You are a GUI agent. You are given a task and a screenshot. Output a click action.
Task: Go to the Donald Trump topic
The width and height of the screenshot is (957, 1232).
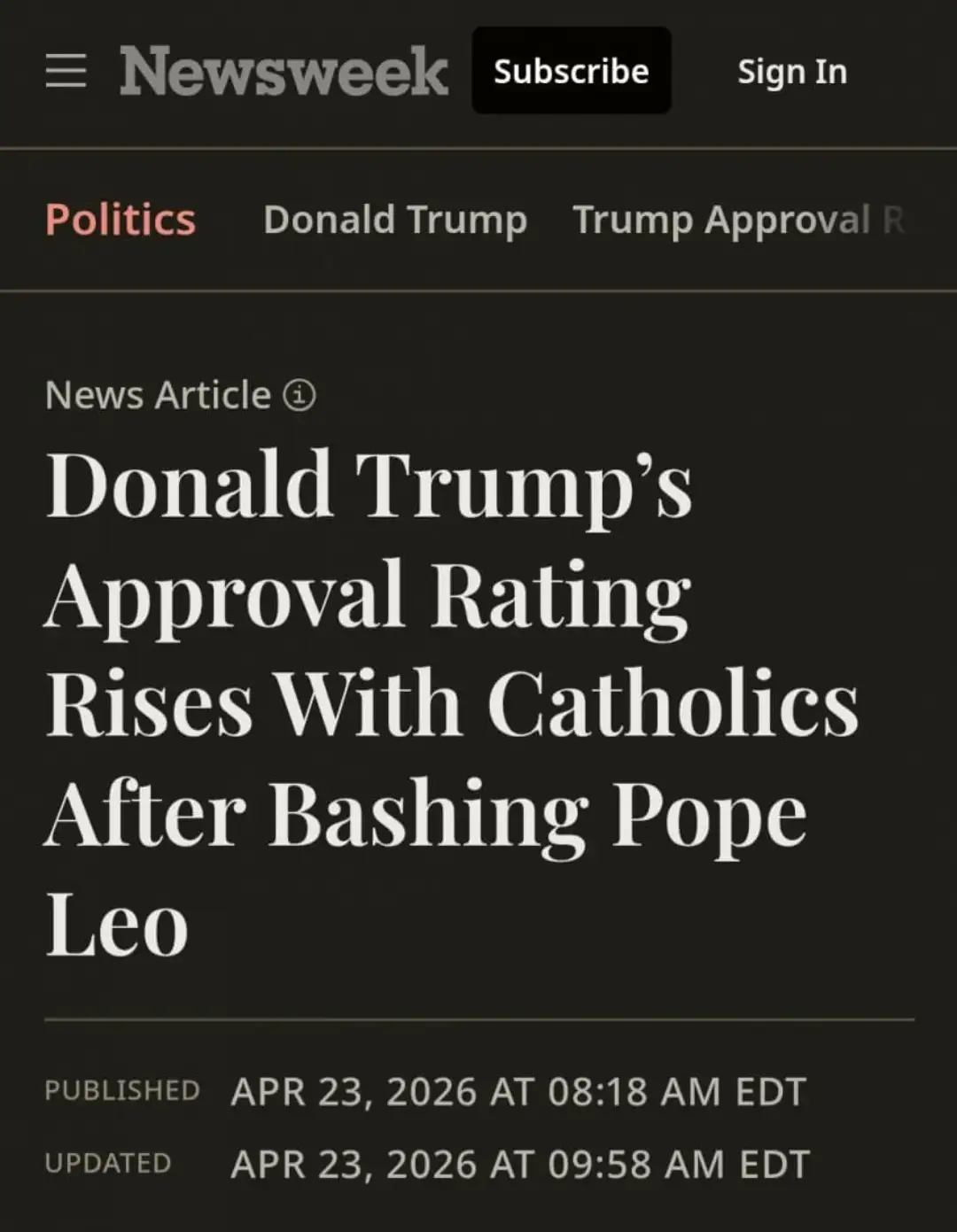click(395, 220)
